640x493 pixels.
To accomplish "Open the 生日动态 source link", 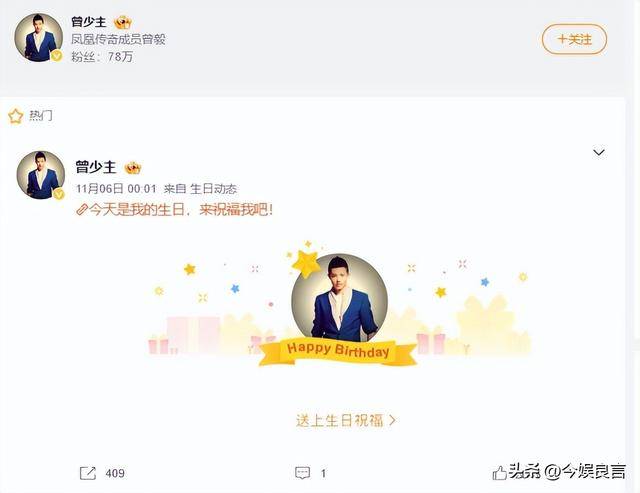I will coord(214,188).
